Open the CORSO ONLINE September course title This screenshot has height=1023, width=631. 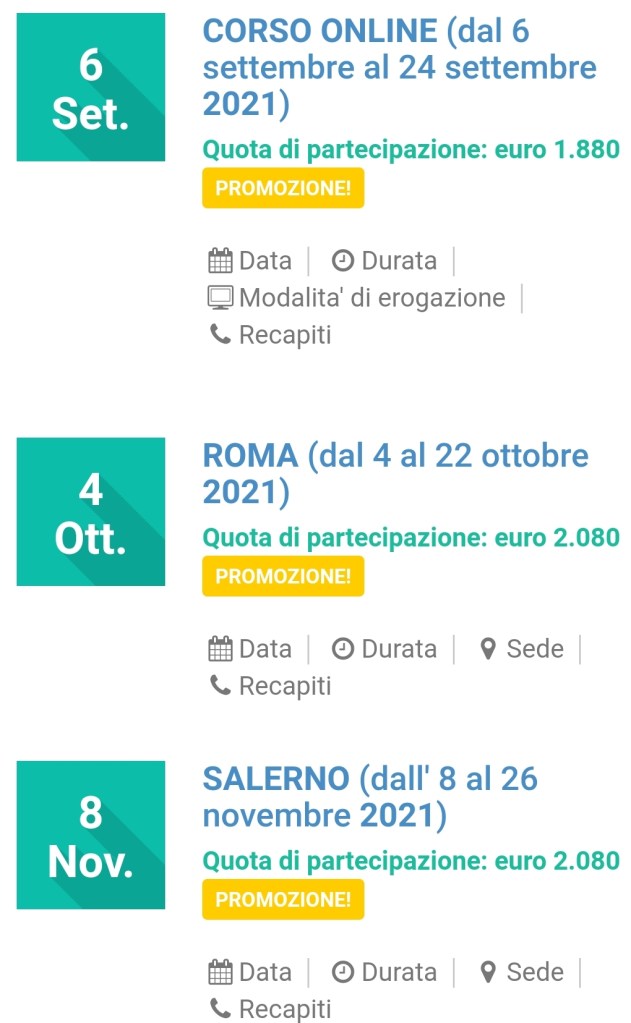(399, 67)
